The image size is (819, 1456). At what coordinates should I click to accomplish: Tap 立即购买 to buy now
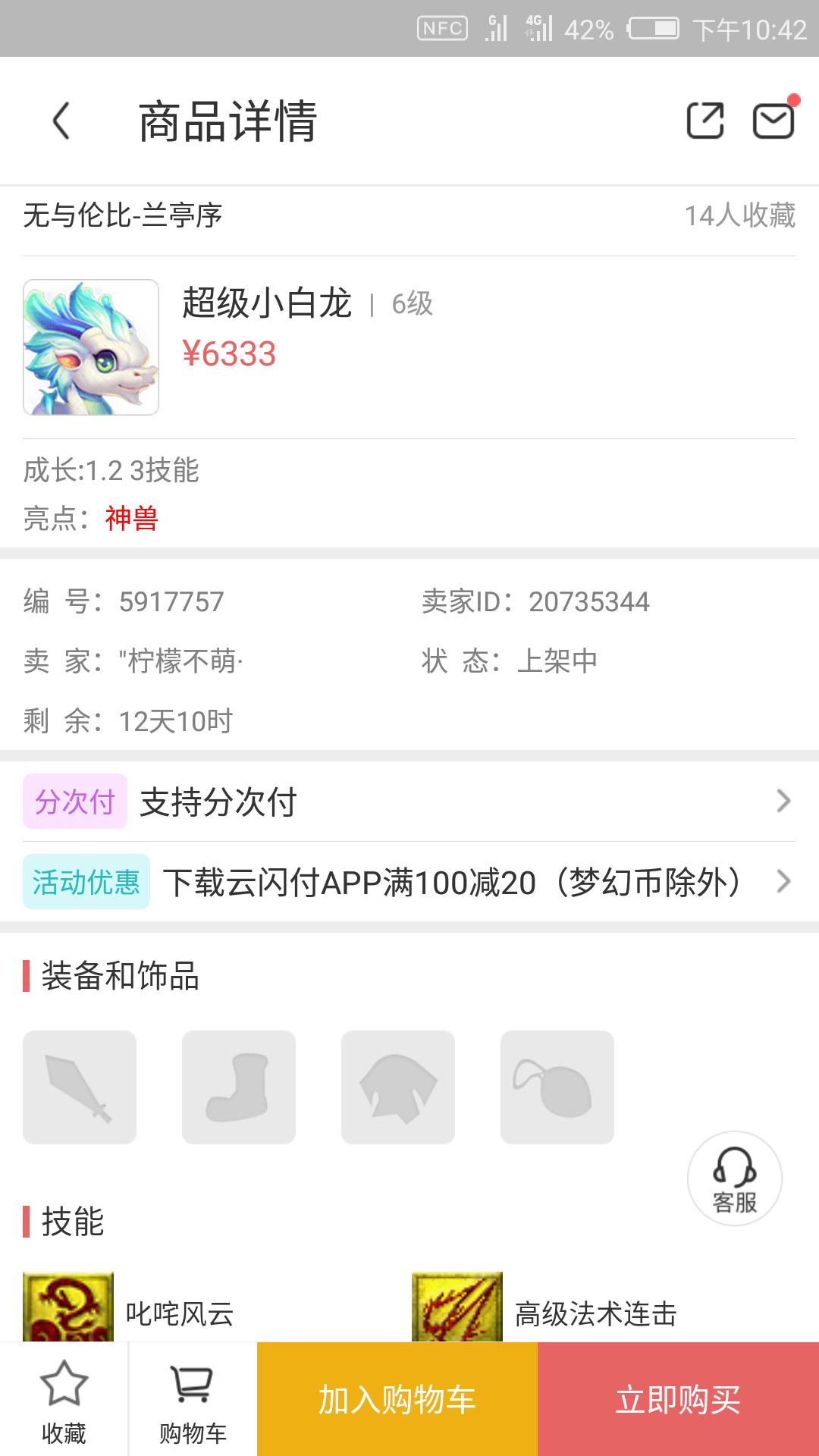coord(678,1400)
